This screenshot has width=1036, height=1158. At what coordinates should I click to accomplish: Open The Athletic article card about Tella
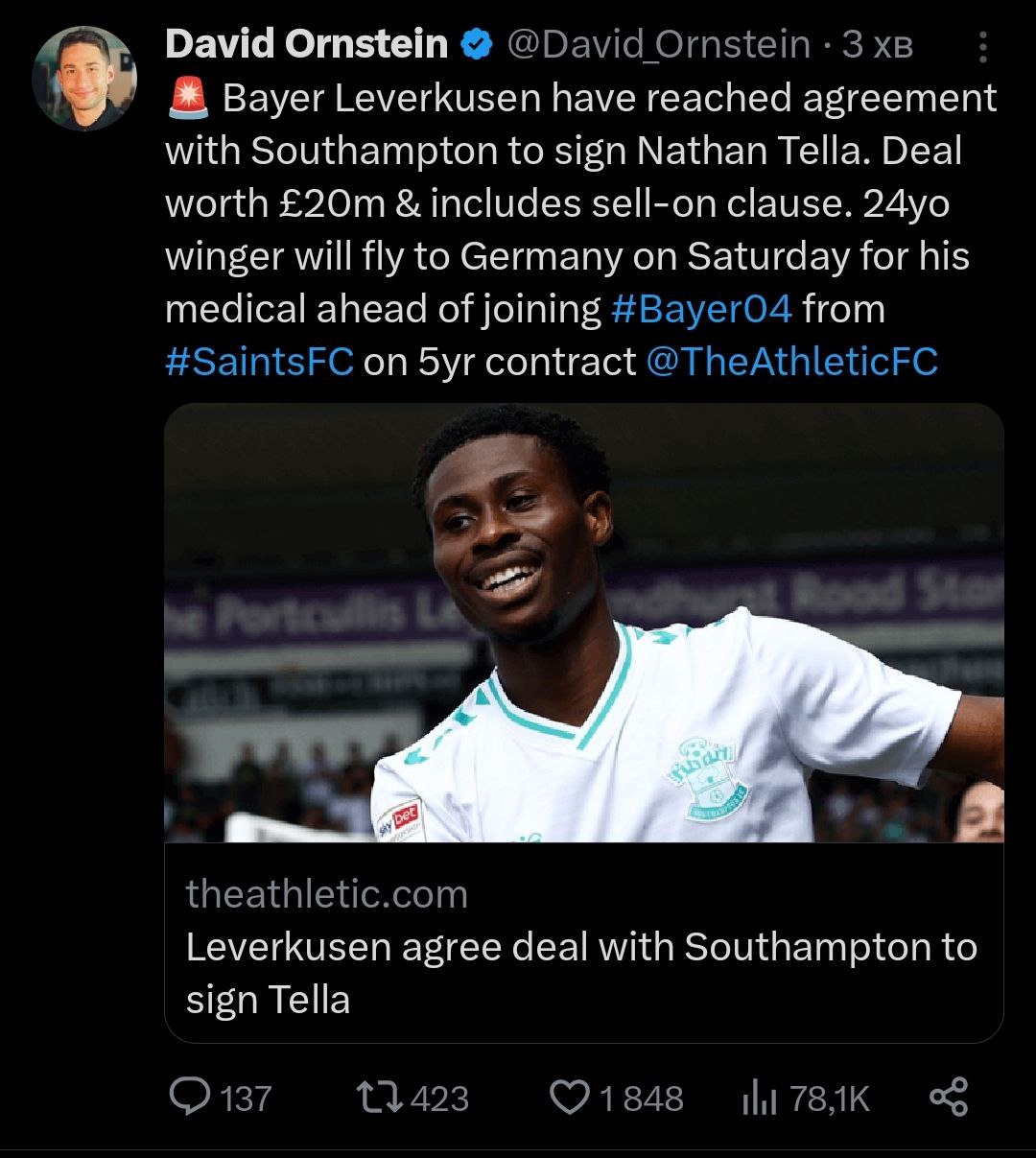[583, 721]
